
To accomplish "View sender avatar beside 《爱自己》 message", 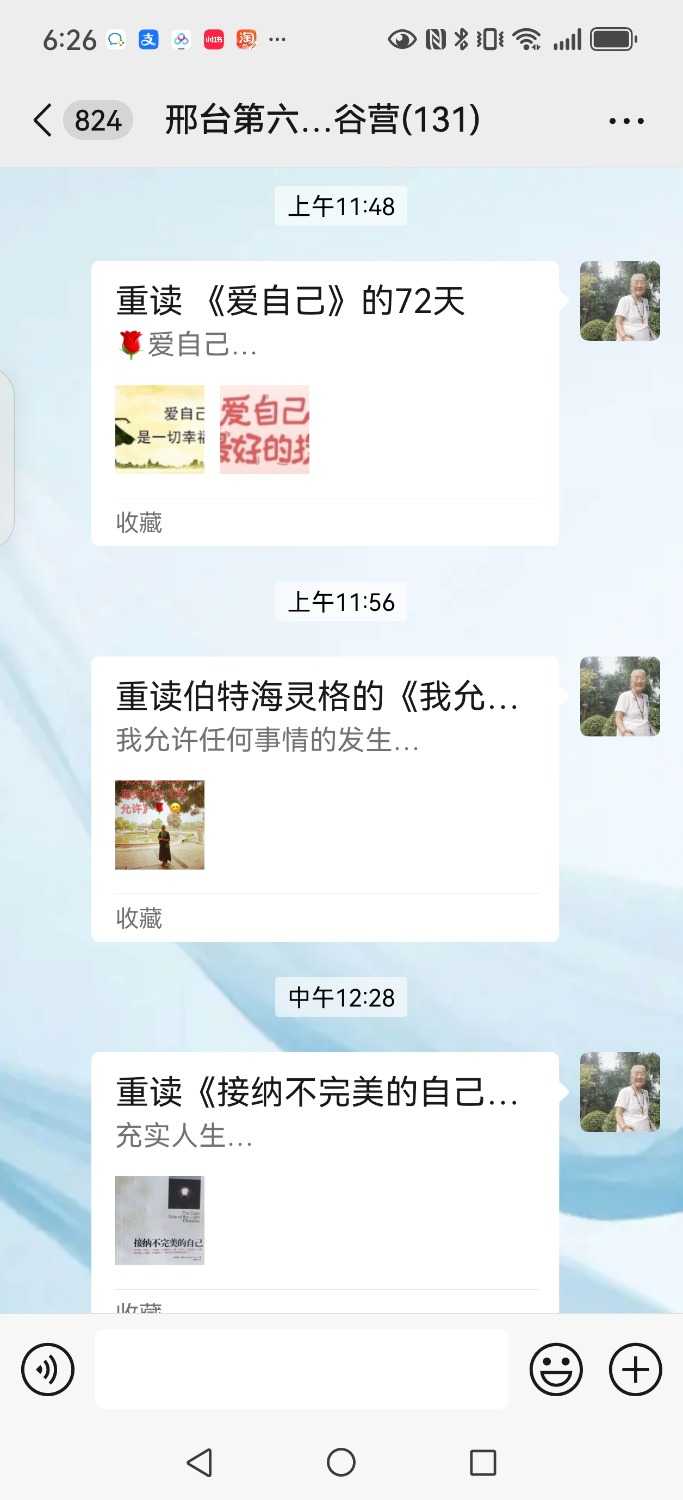I will pyautogui.click(x=620, y=301).
